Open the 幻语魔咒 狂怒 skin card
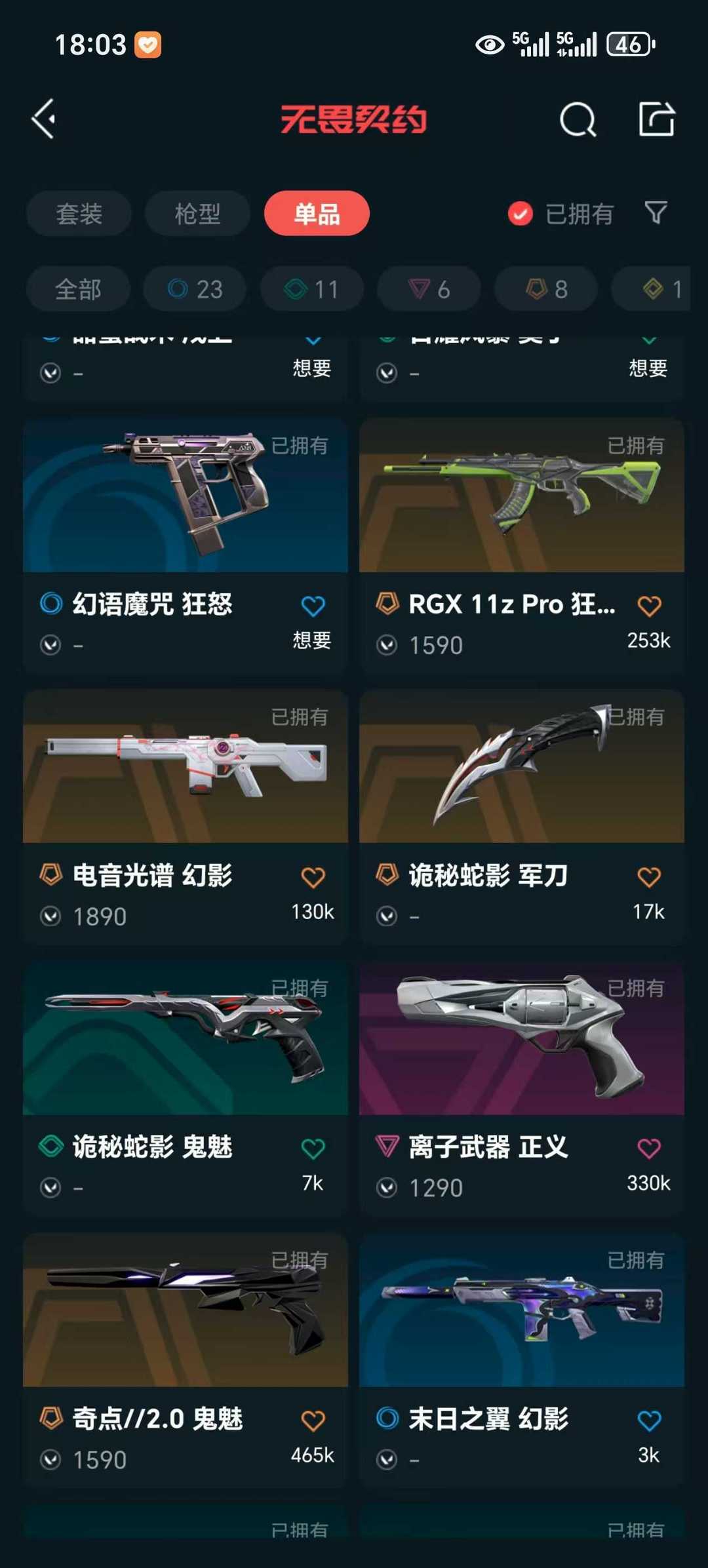This screenshot has height=1568, width=708. 186,545
